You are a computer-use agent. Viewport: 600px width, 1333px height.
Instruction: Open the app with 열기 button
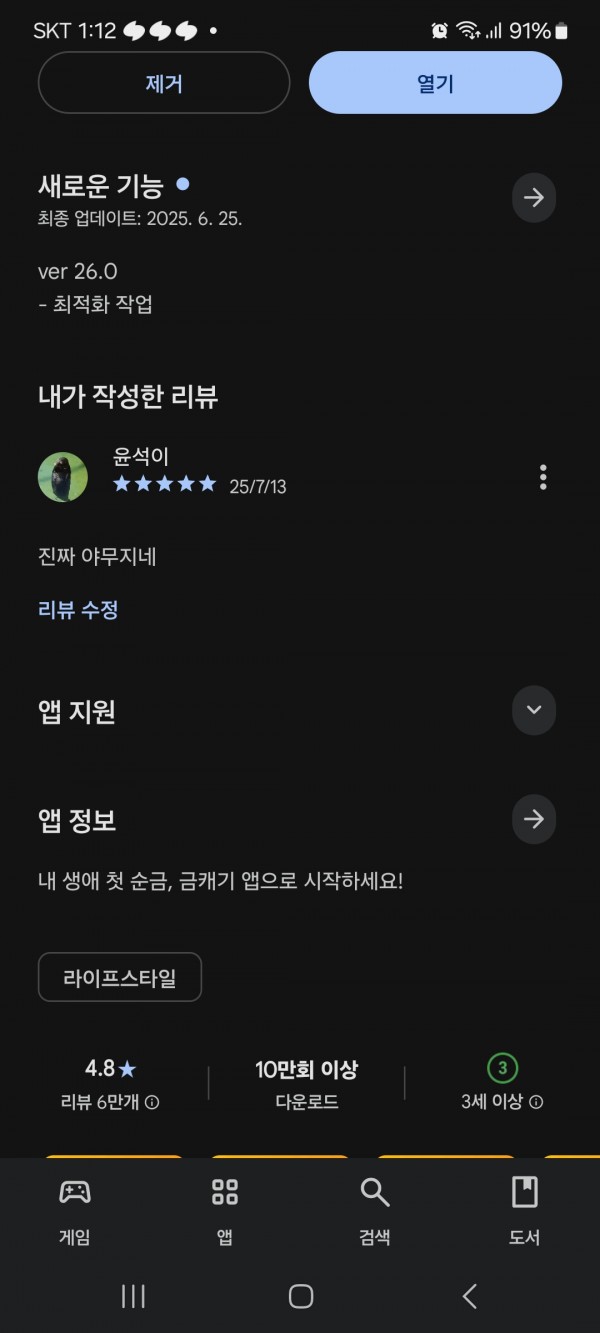click(x=435, y=83)
